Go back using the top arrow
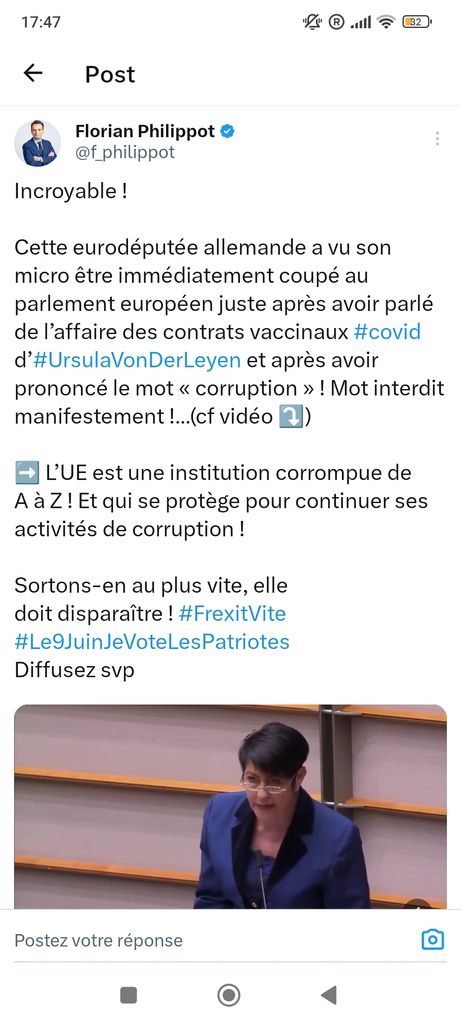 click(x=33, y=74)
